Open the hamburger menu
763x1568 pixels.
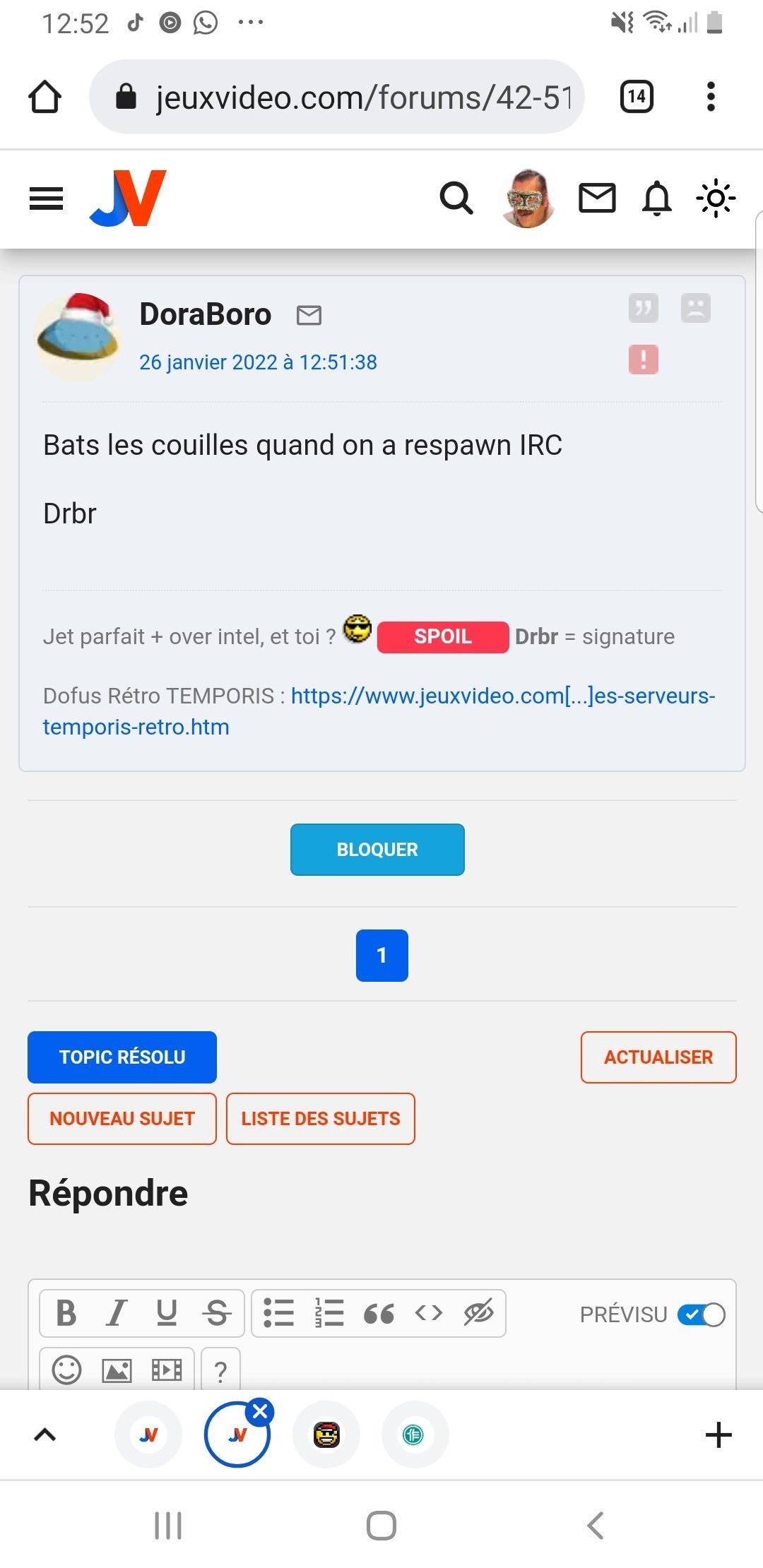(46, 198)
